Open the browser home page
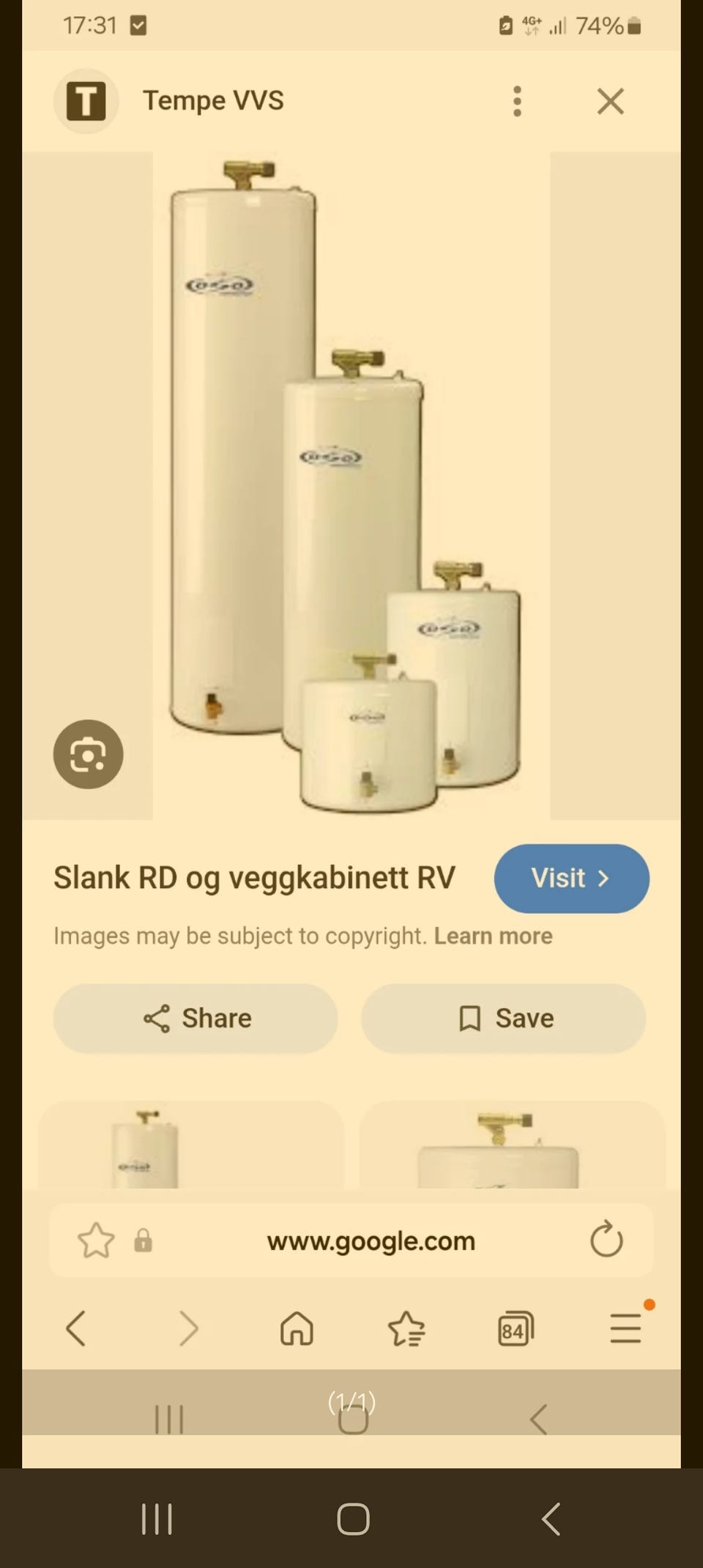703x1568 pixels. tap(297, 1328)
